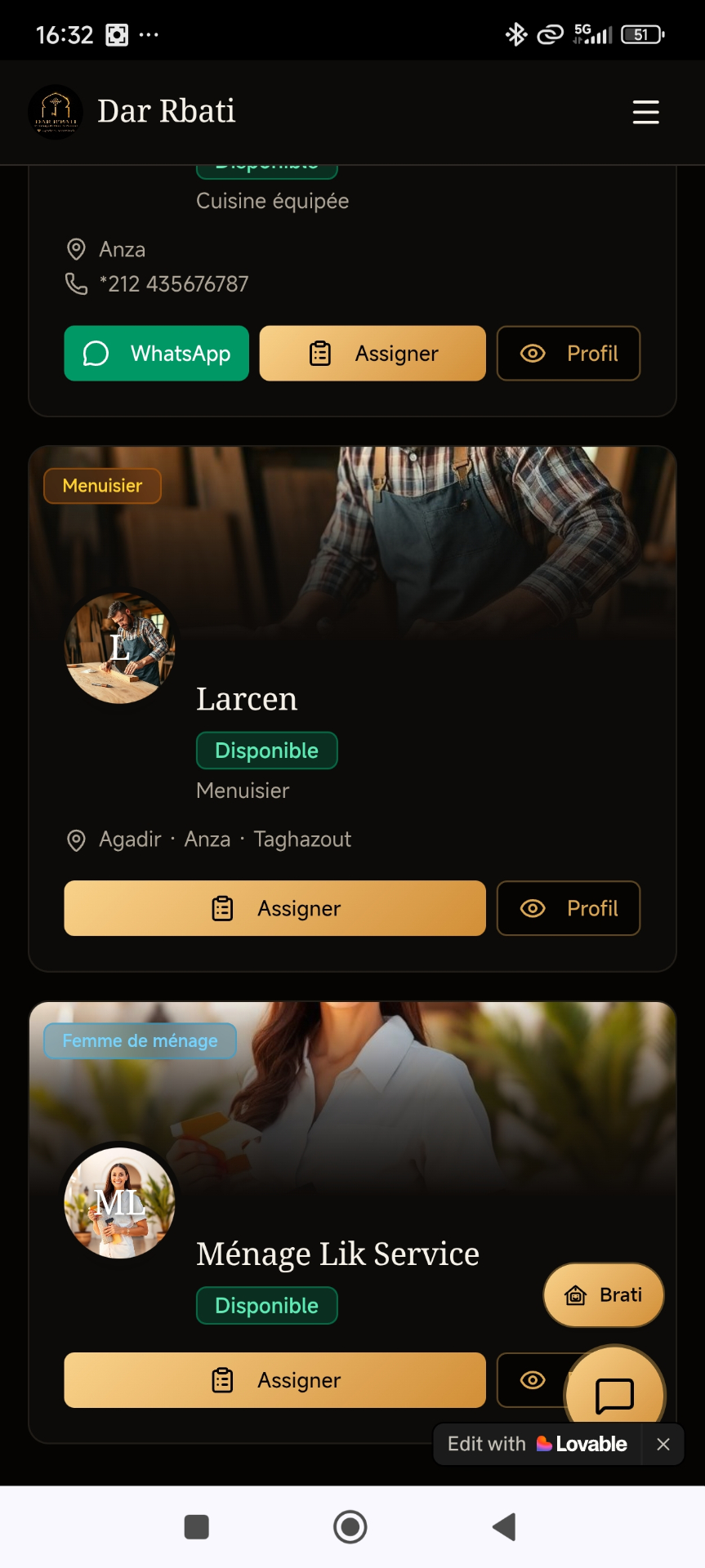Dismiss the Edit with Lovable banner
705x1568 pixels.
663,1444
